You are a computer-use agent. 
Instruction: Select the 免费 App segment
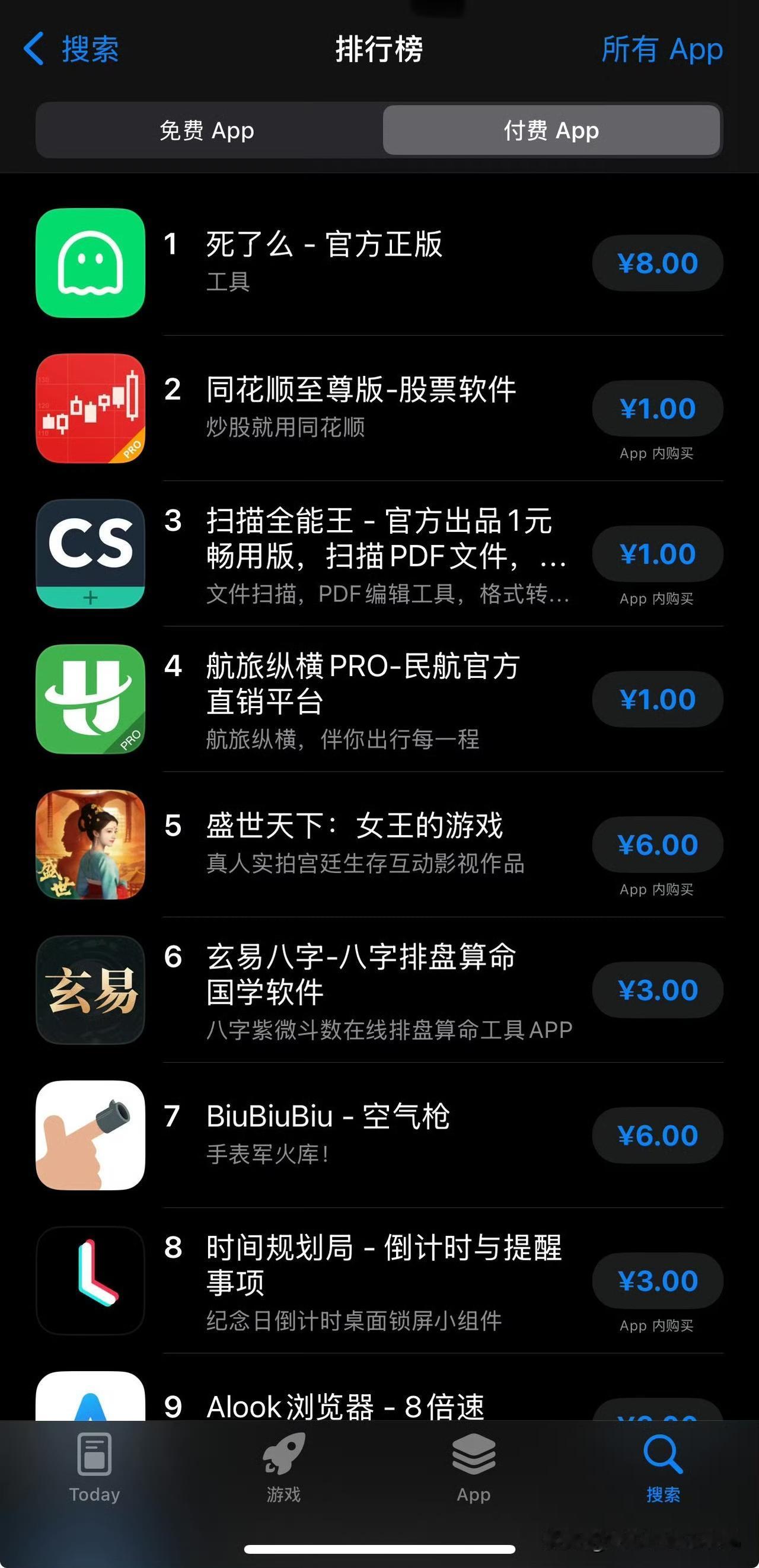207,130
